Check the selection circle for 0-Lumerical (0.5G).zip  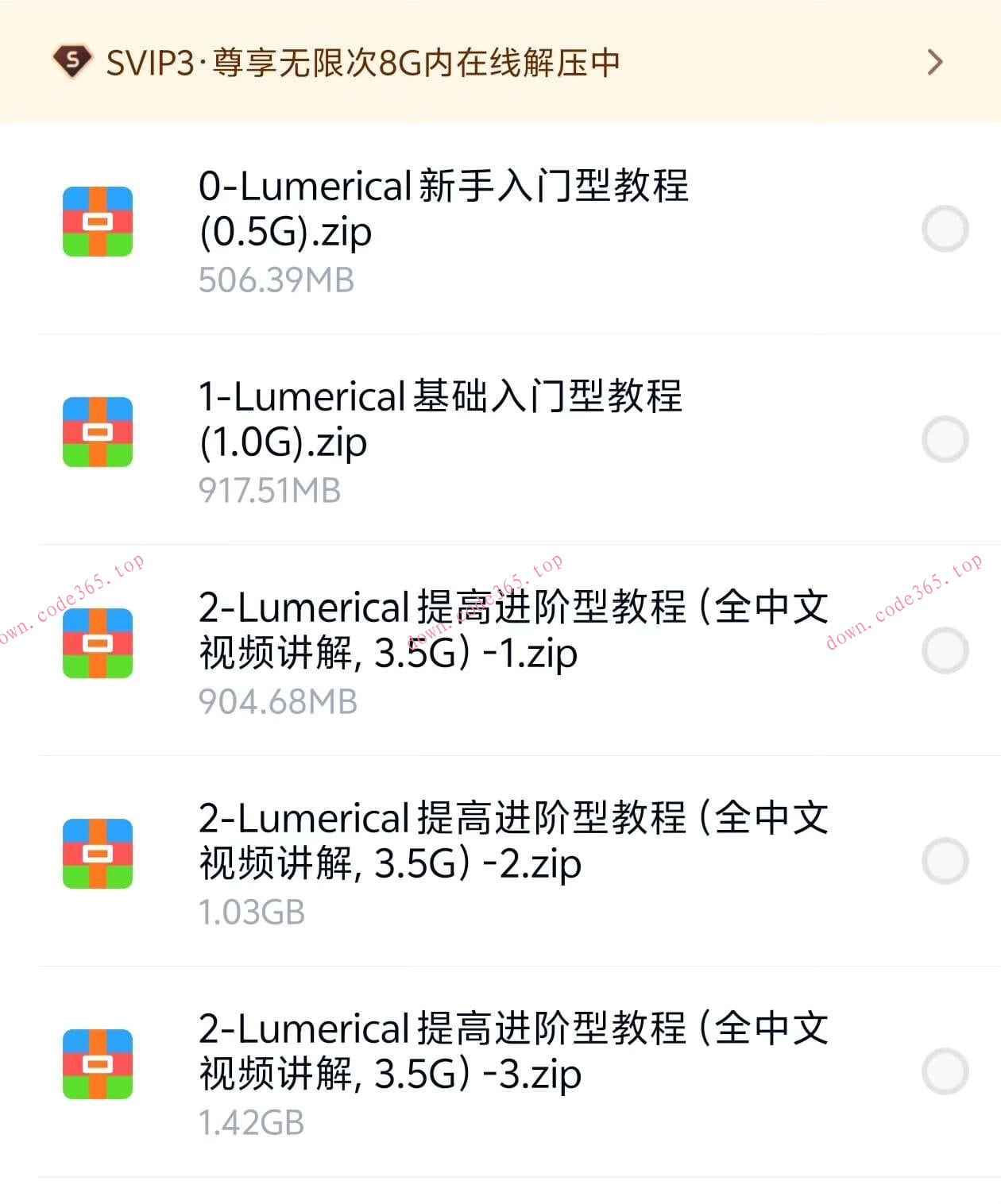point(945,230)
